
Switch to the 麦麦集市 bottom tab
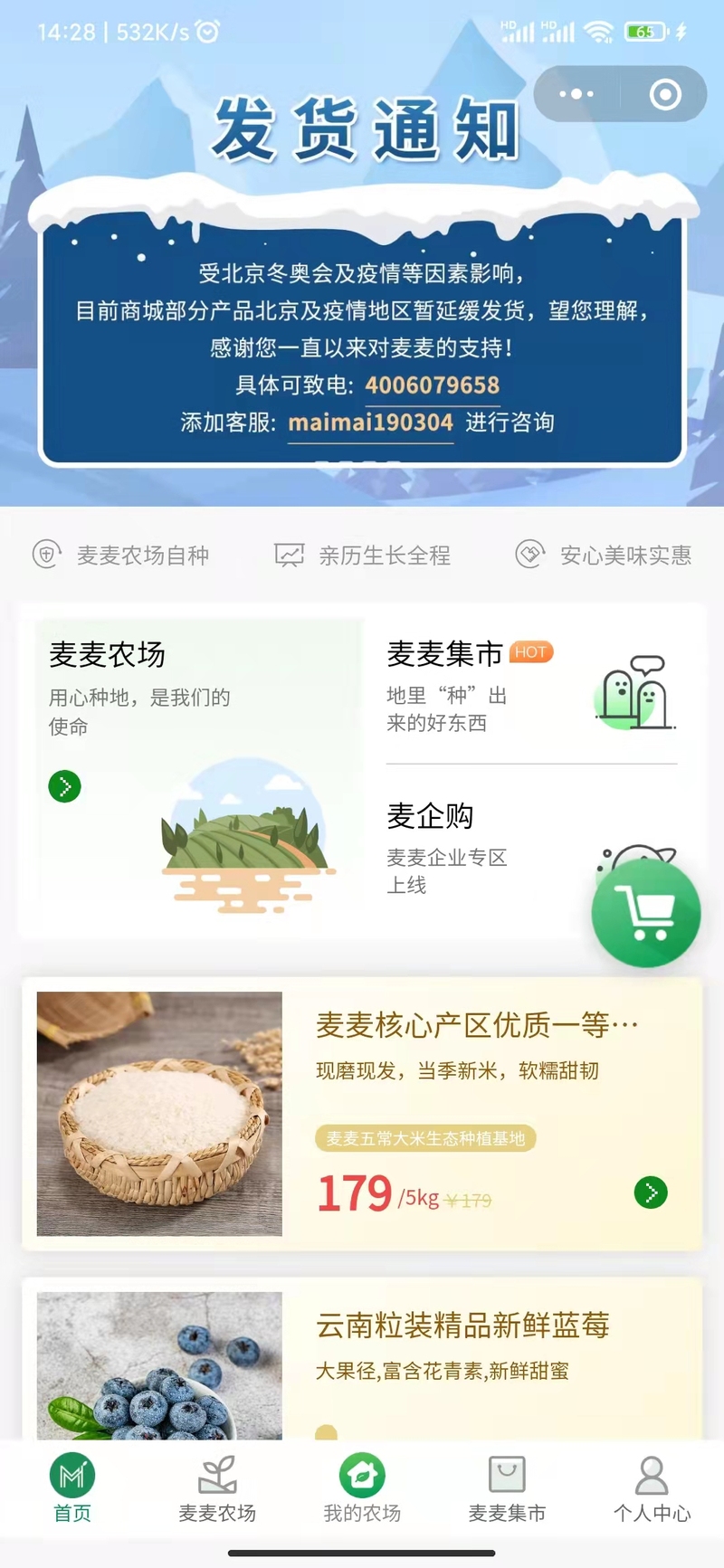pos(507,1490)
